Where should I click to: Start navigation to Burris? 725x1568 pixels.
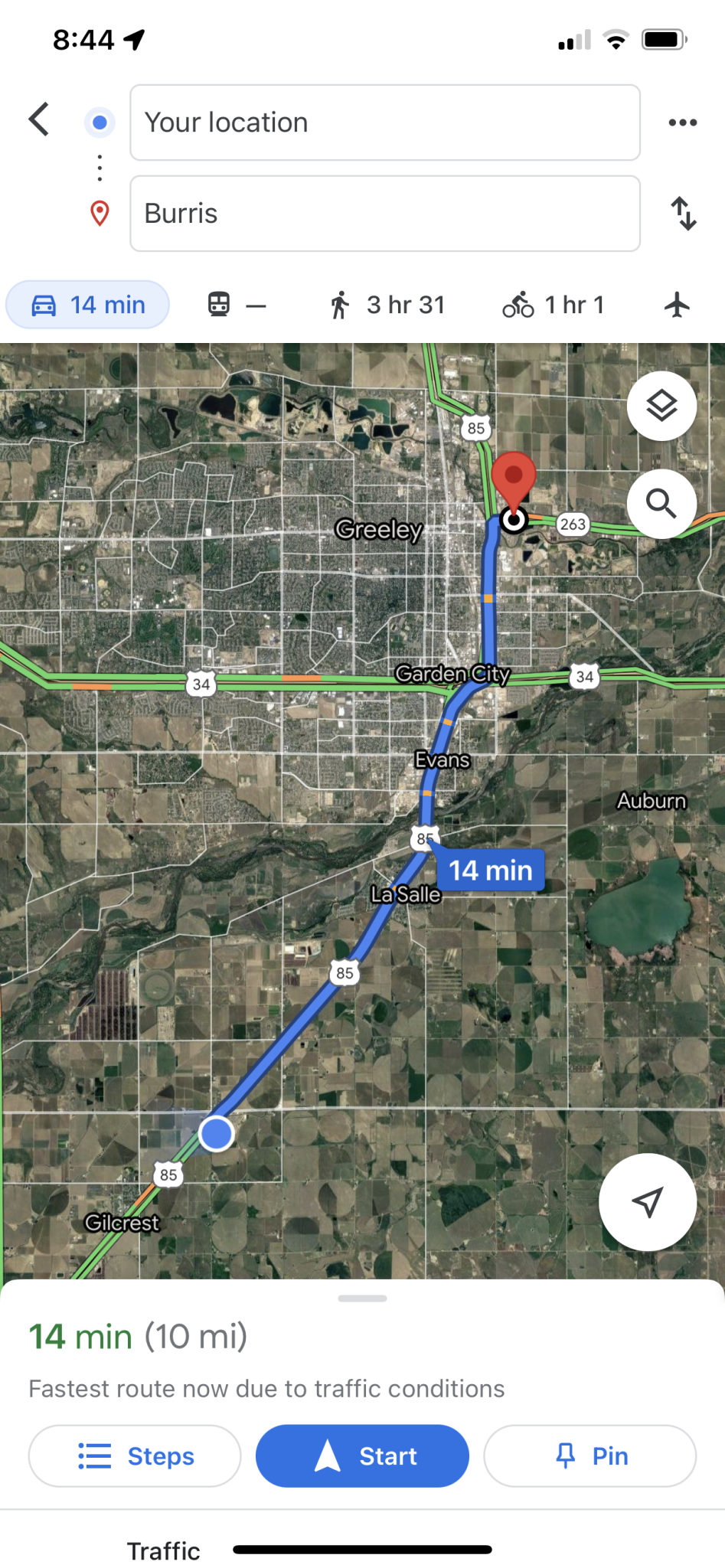(x=362, y=1455)
